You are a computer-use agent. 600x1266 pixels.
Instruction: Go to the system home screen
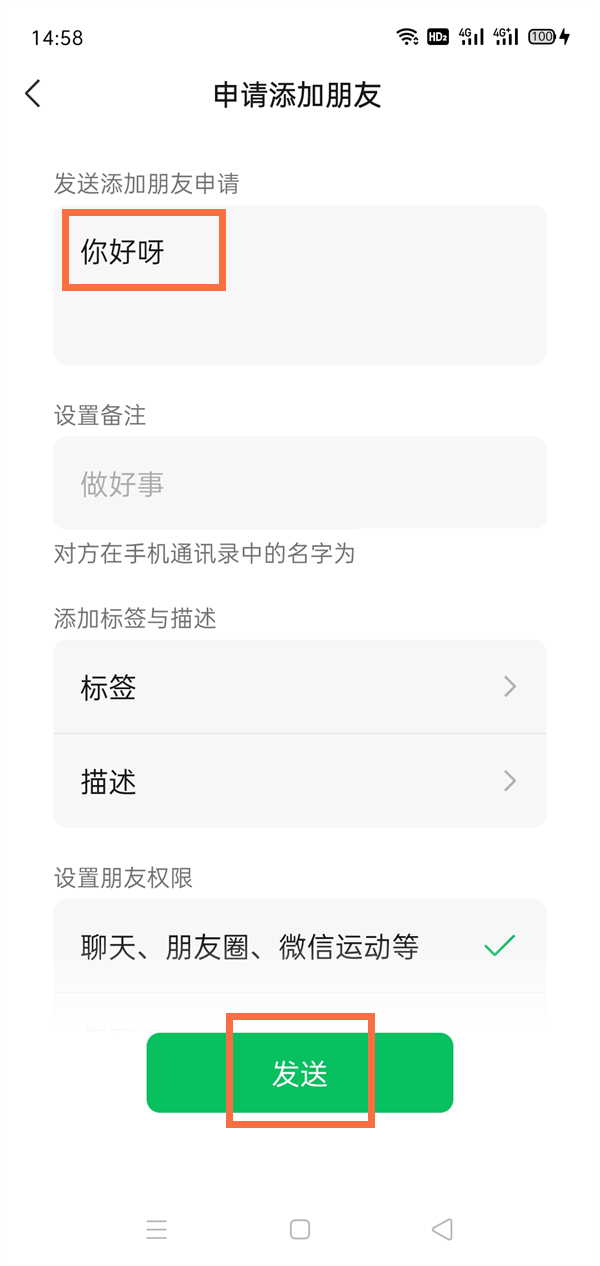[x=299, y=1230]
